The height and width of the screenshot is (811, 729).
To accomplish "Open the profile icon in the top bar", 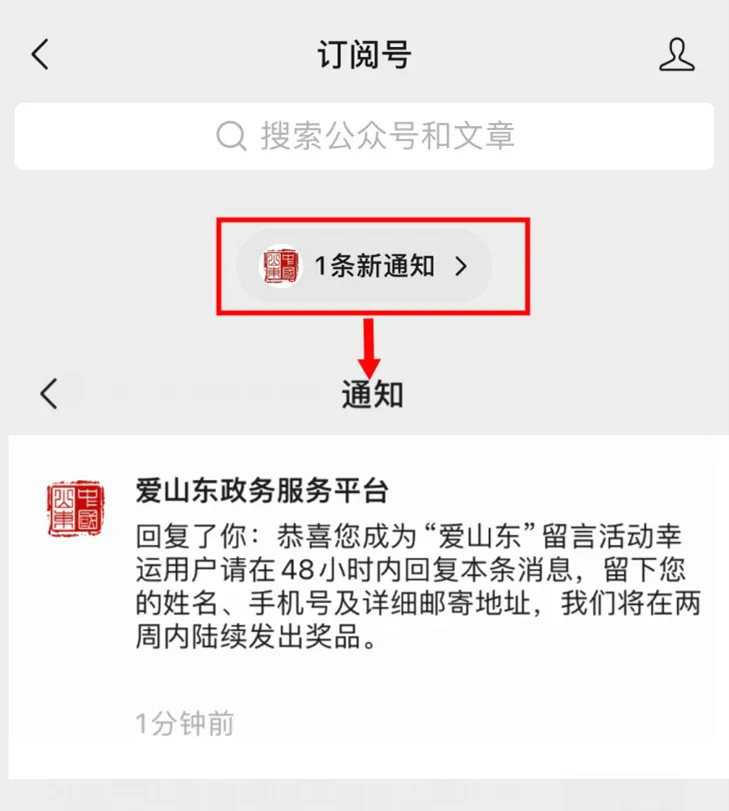I will [x=676, y=55].
